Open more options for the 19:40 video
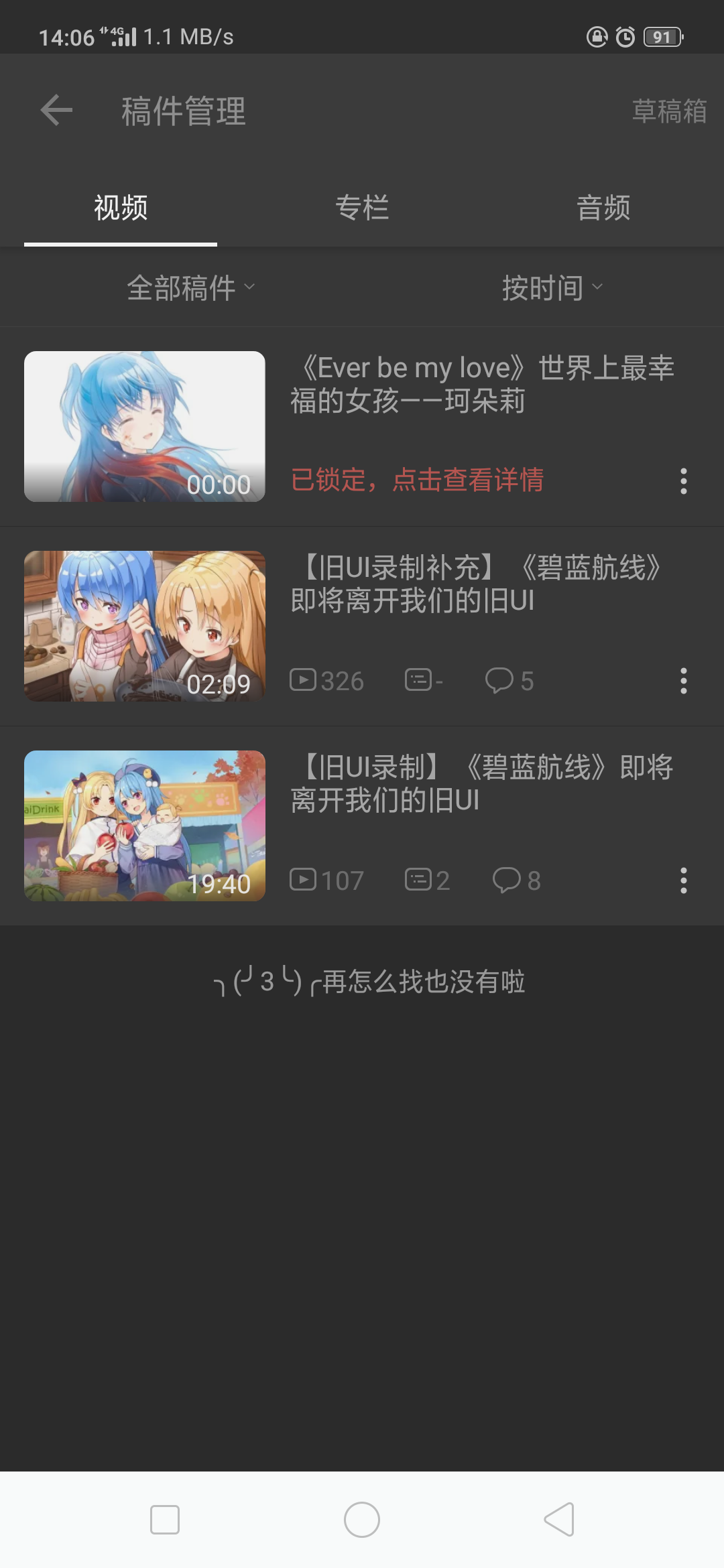This screenshot has width=724, height=1568. point(683,880)
